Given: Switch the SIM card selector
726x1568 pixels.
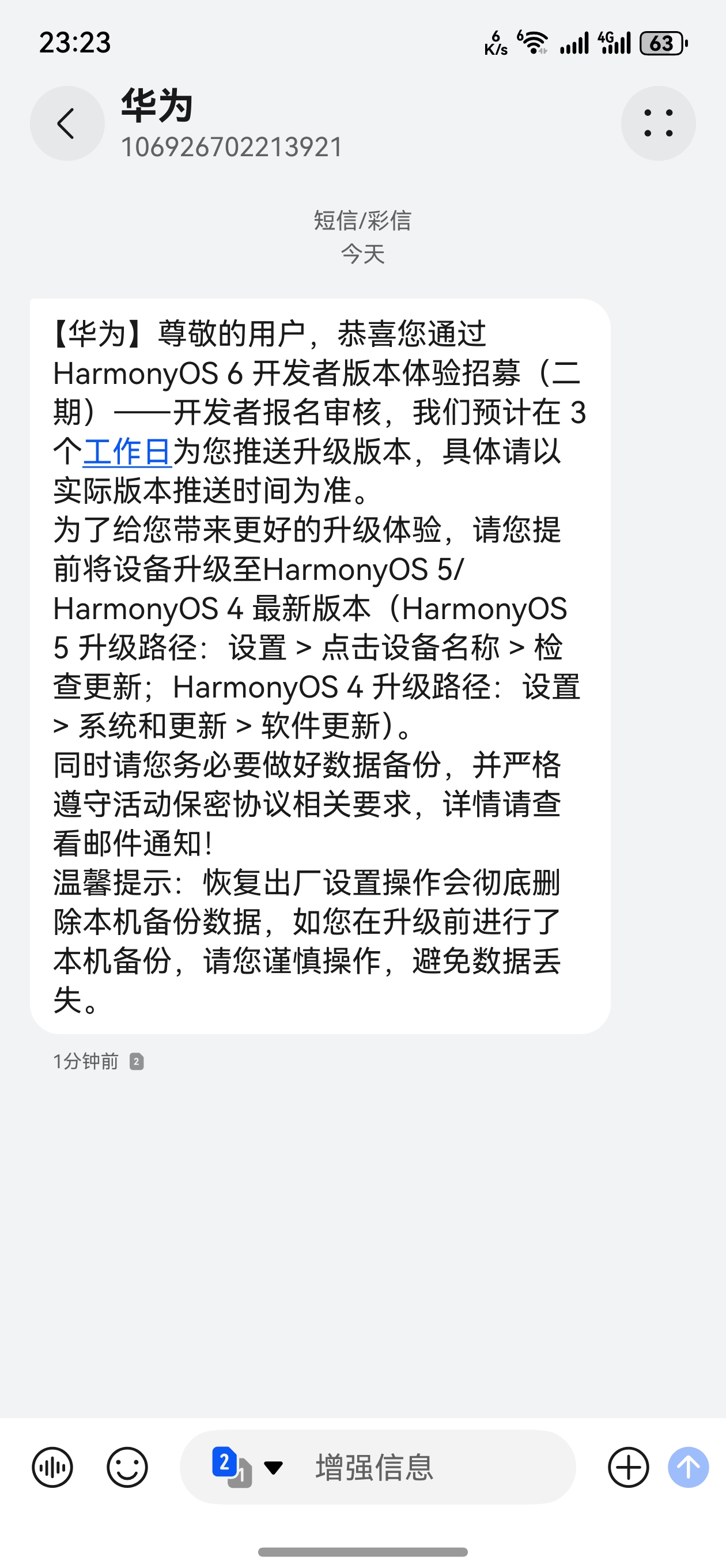Looking at the screenshot, I should (247, 1467).
